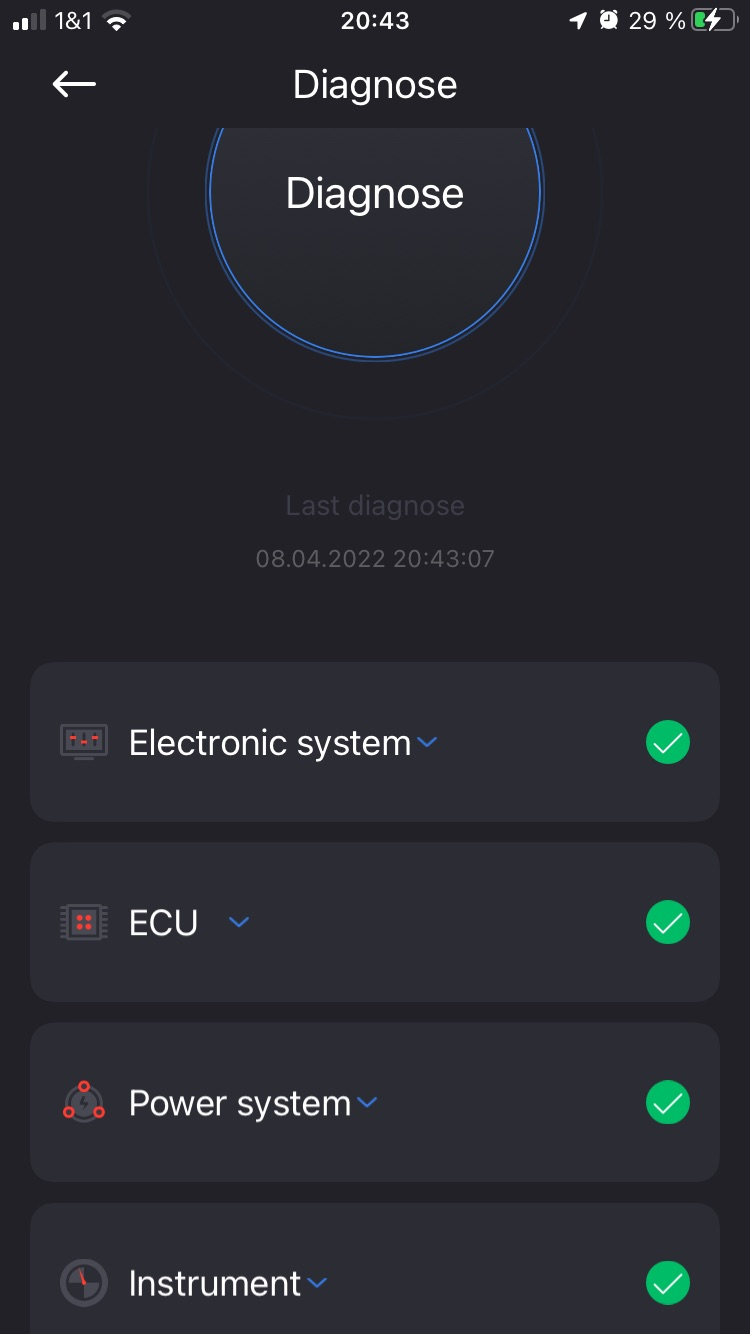Expand the ECU section
The image size is (750, 1334).
[238, 922]
